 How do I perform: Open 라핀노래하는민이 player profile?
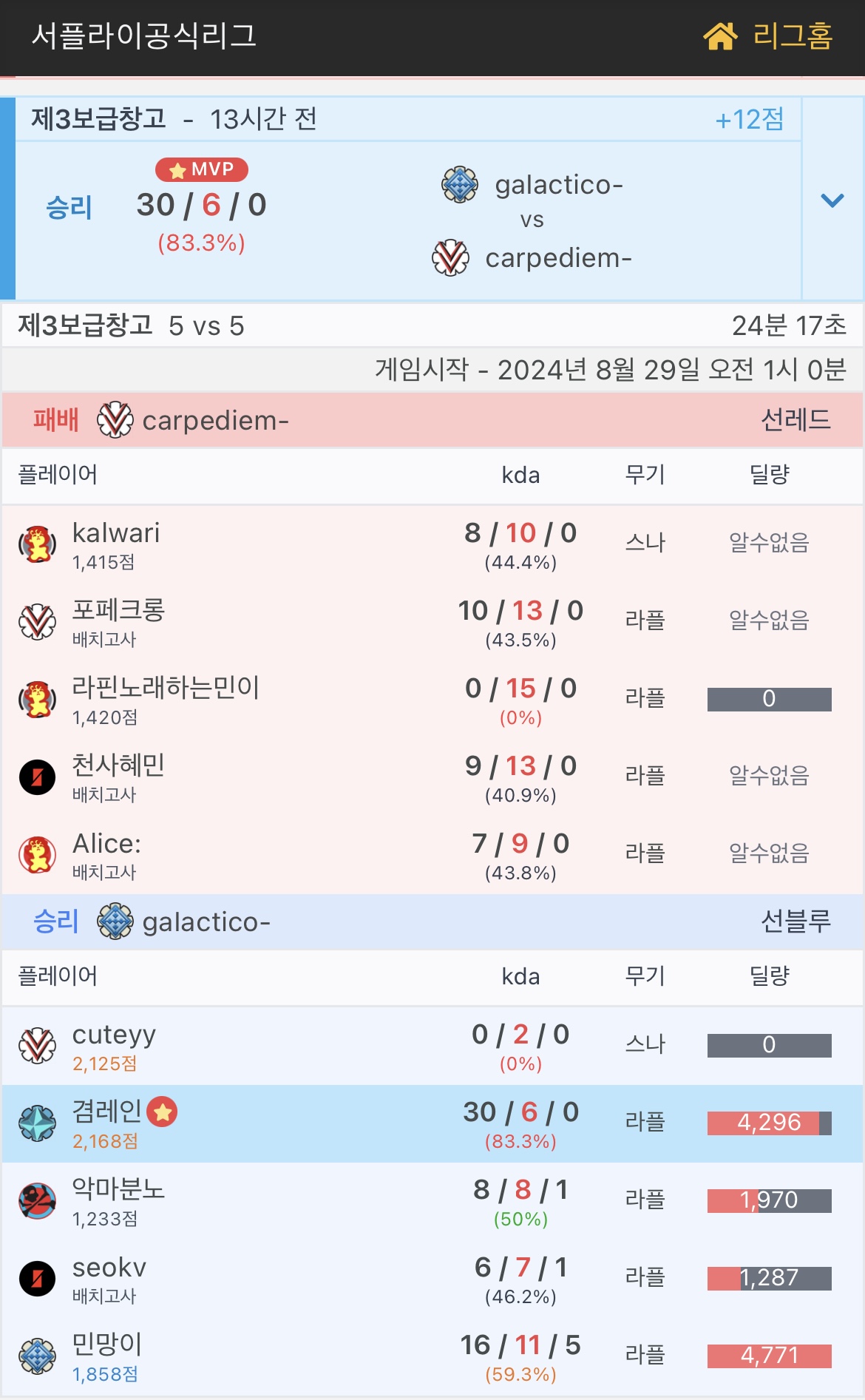[x=166, y=689]
